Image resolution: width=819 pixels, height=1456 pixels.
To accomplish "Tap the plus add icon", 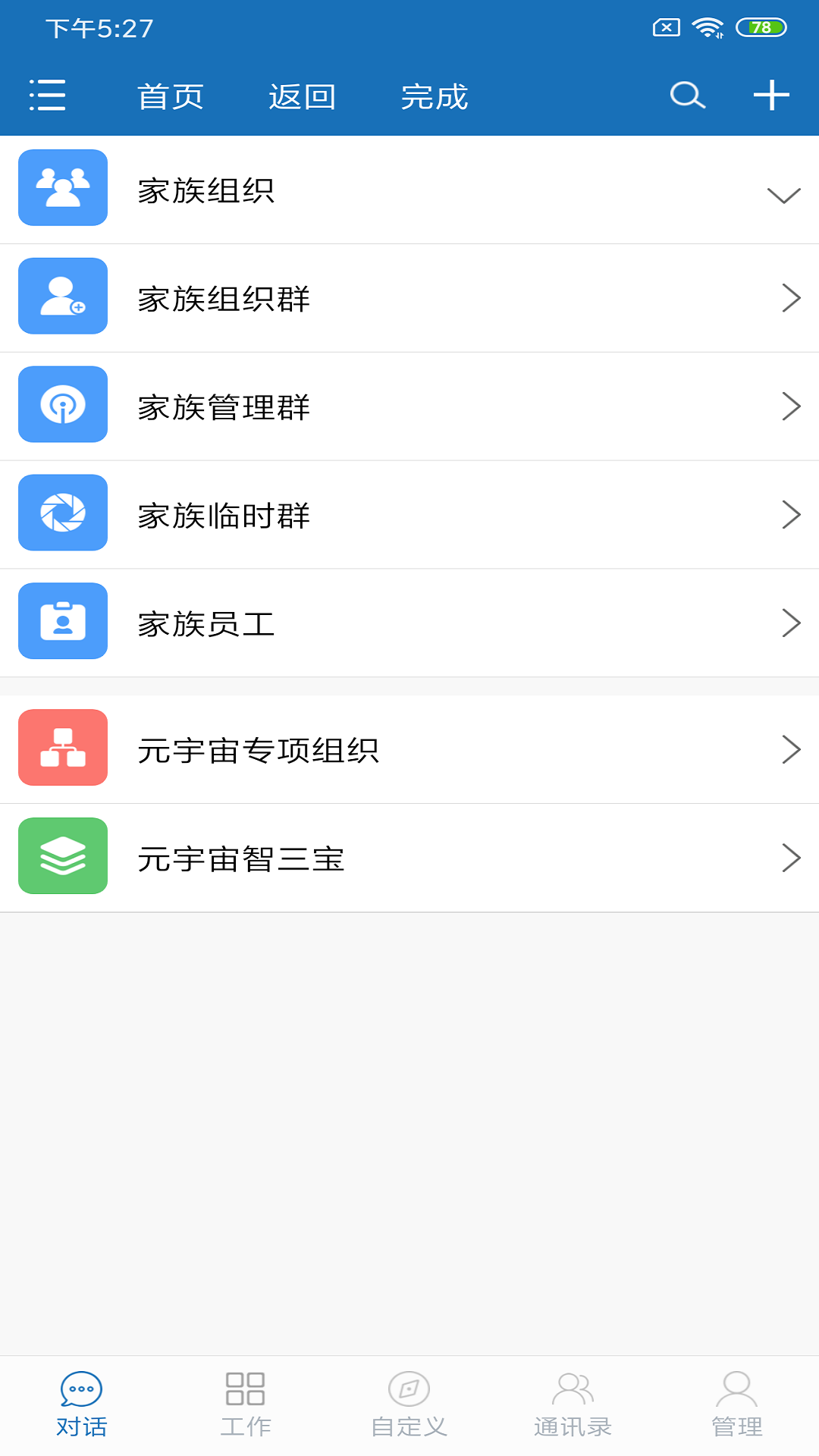I will coord(771,96).
